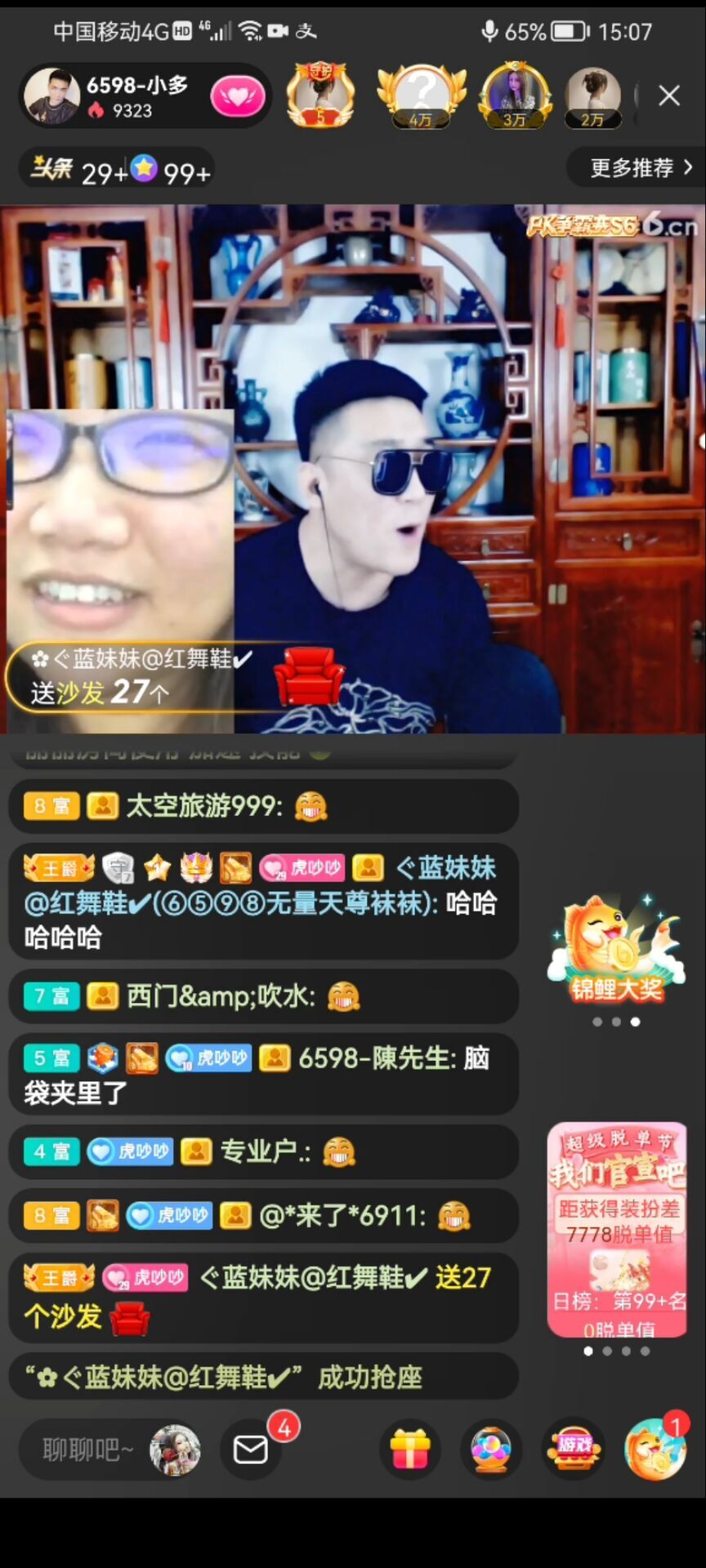The height and width of the screenshot is (1568, 706).
Task: View the mystery viewer with 4万
Action: [421, 96]
